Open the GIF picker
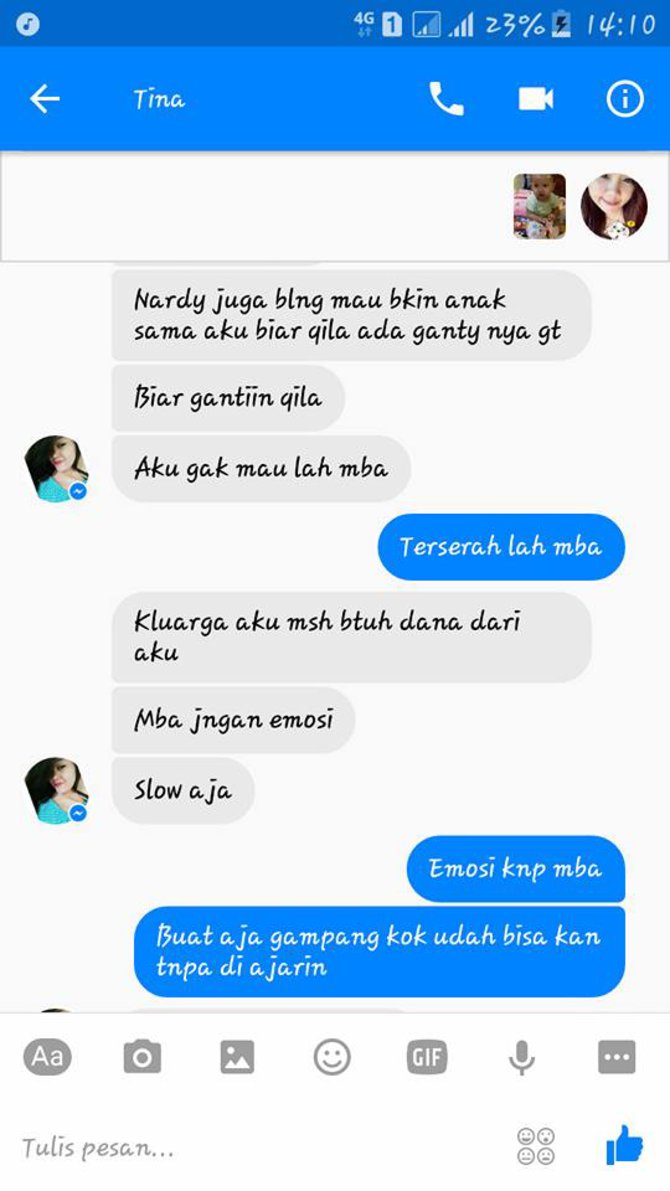The height and width of the screenshot is (1191, 670). pos(427,1057)
